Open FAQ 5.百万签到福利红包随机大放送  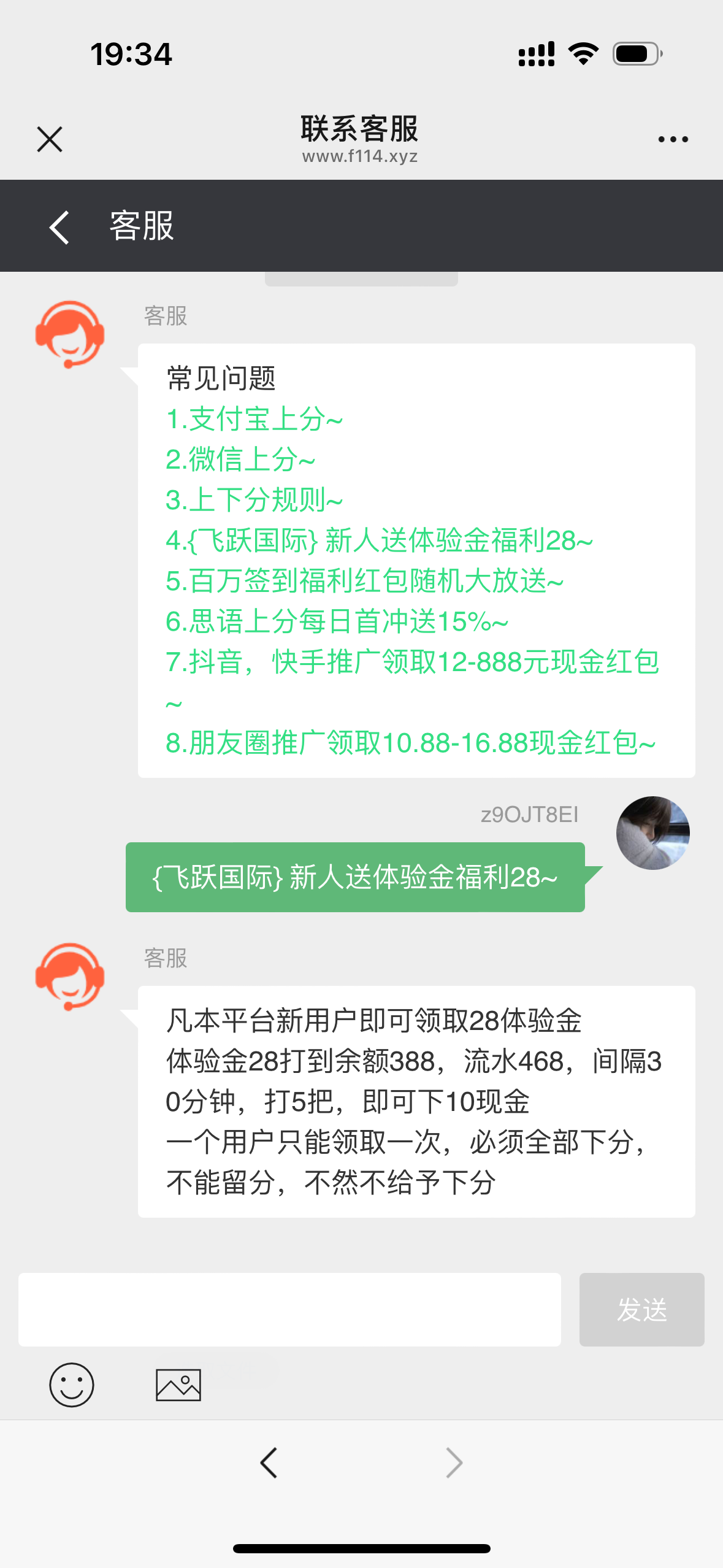[x=364, y=581]
